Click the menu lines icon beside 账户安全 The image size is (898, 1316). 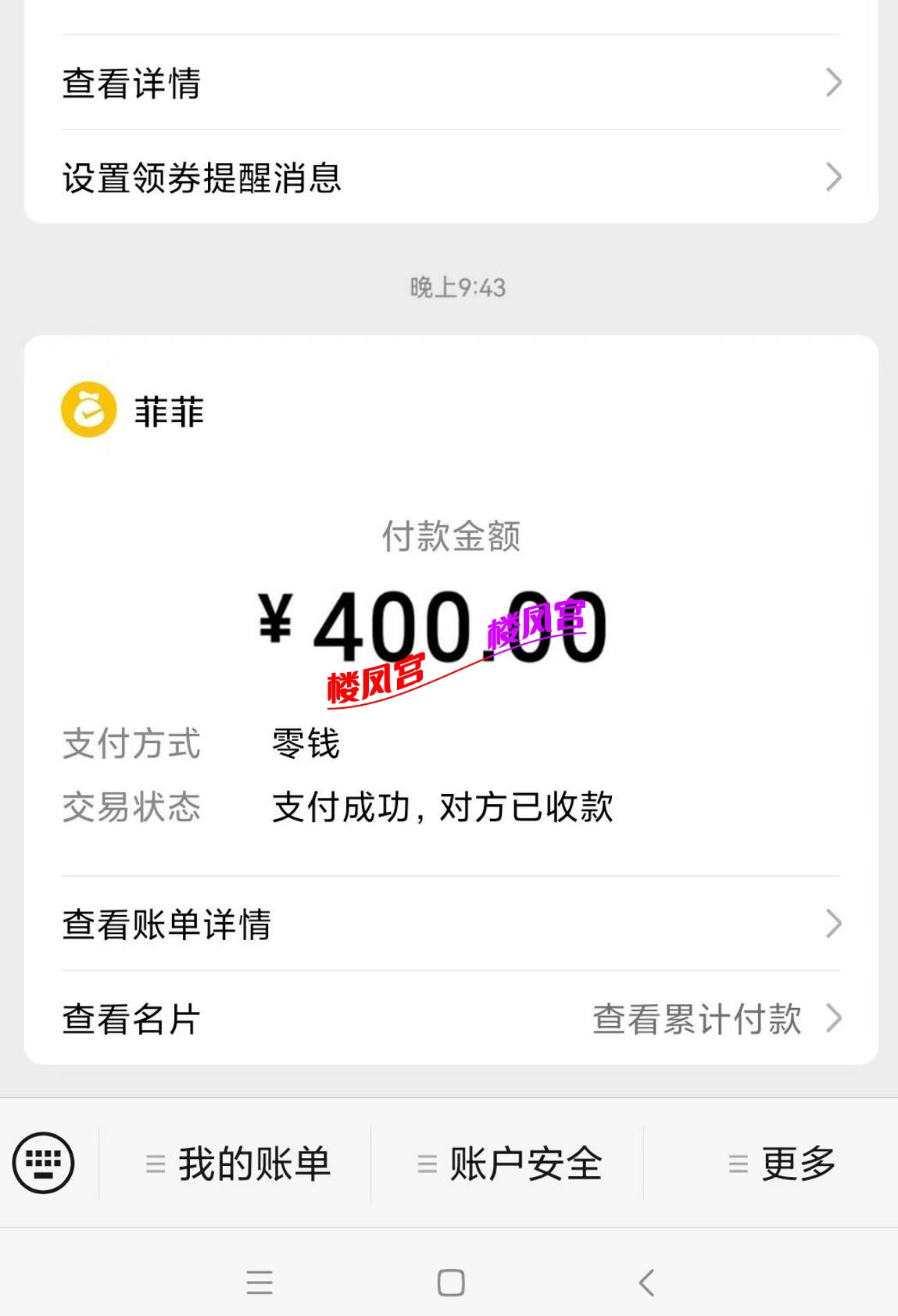tap(425, 1162)
